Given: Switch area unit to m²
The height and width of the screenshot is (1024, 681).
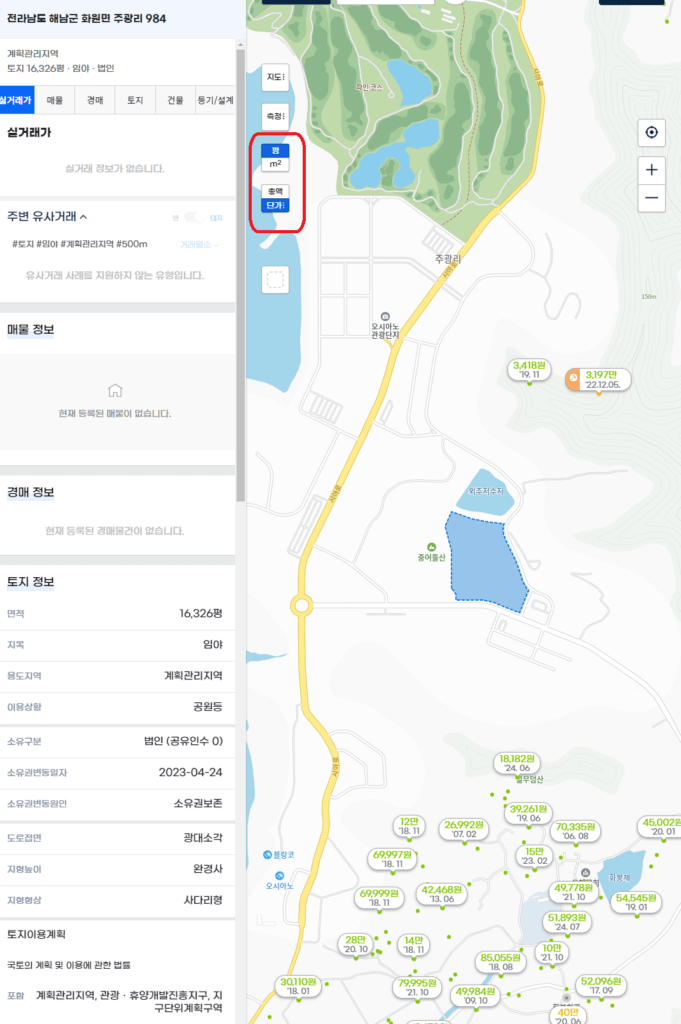Looking at the screenshot, I should [x=275, y=164].
